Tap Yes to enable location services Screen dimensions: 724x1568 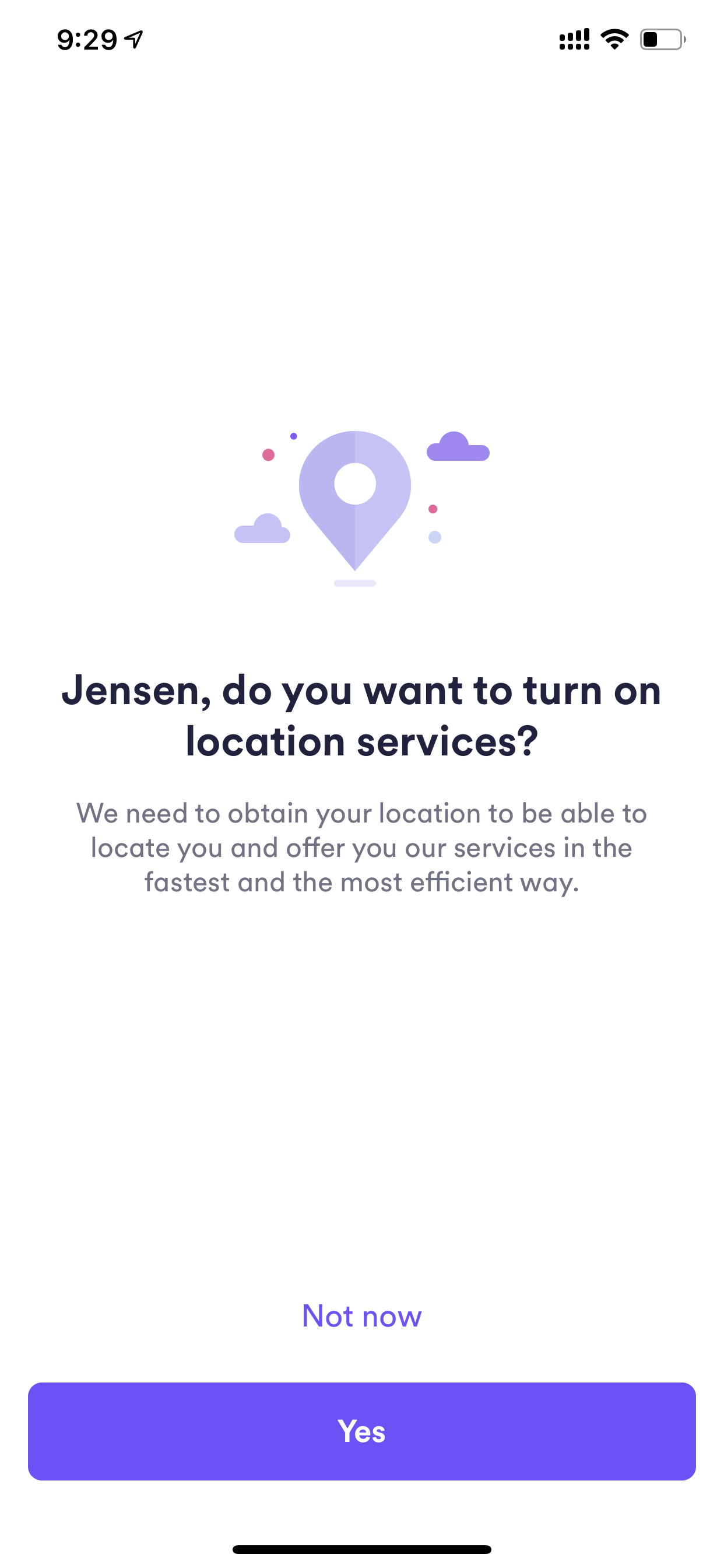362,1431
